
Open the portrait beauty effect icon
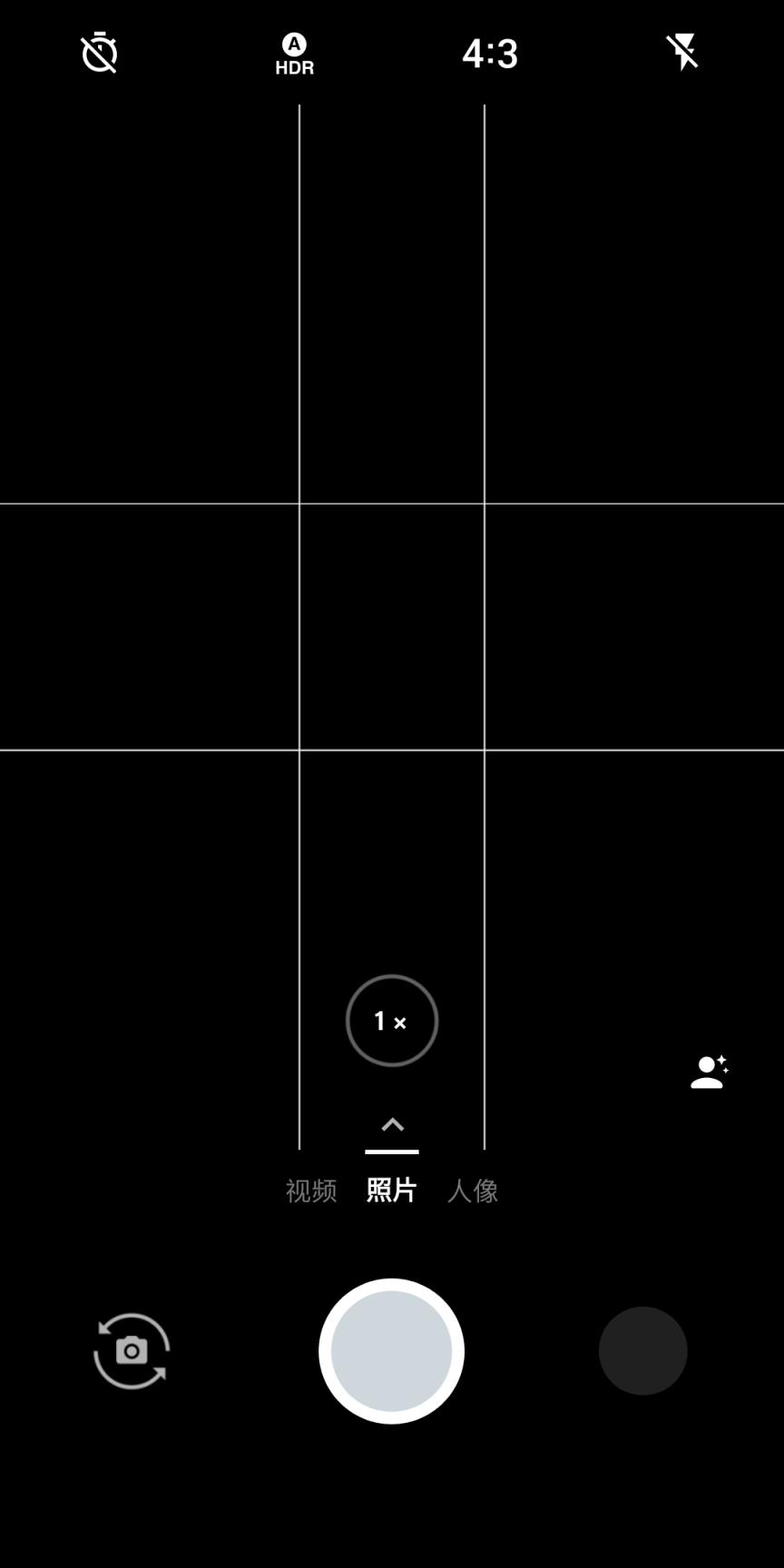(709, 1072)
